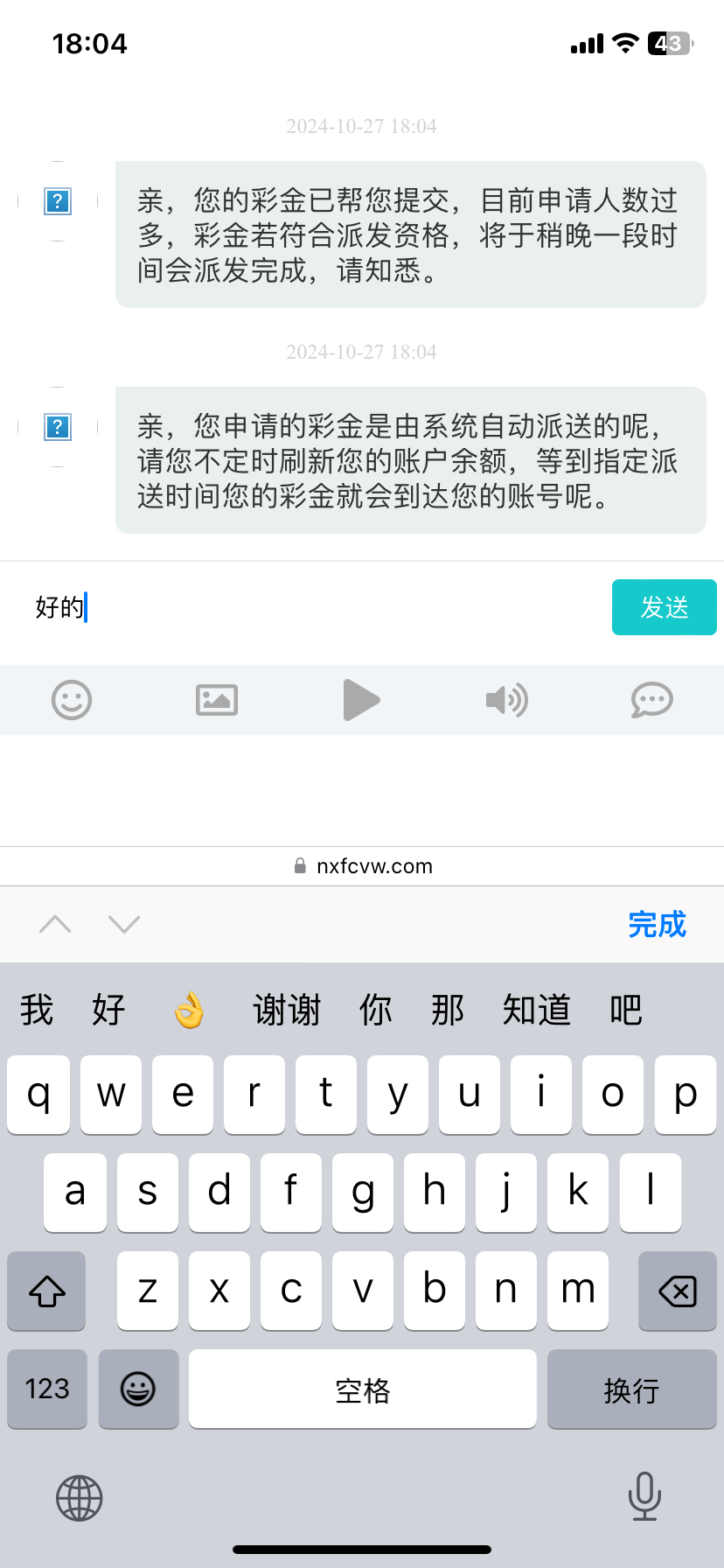Viewport: 724px width, 1568px height.
Task: Tap the 发送 send button
Action: [664, 607]
